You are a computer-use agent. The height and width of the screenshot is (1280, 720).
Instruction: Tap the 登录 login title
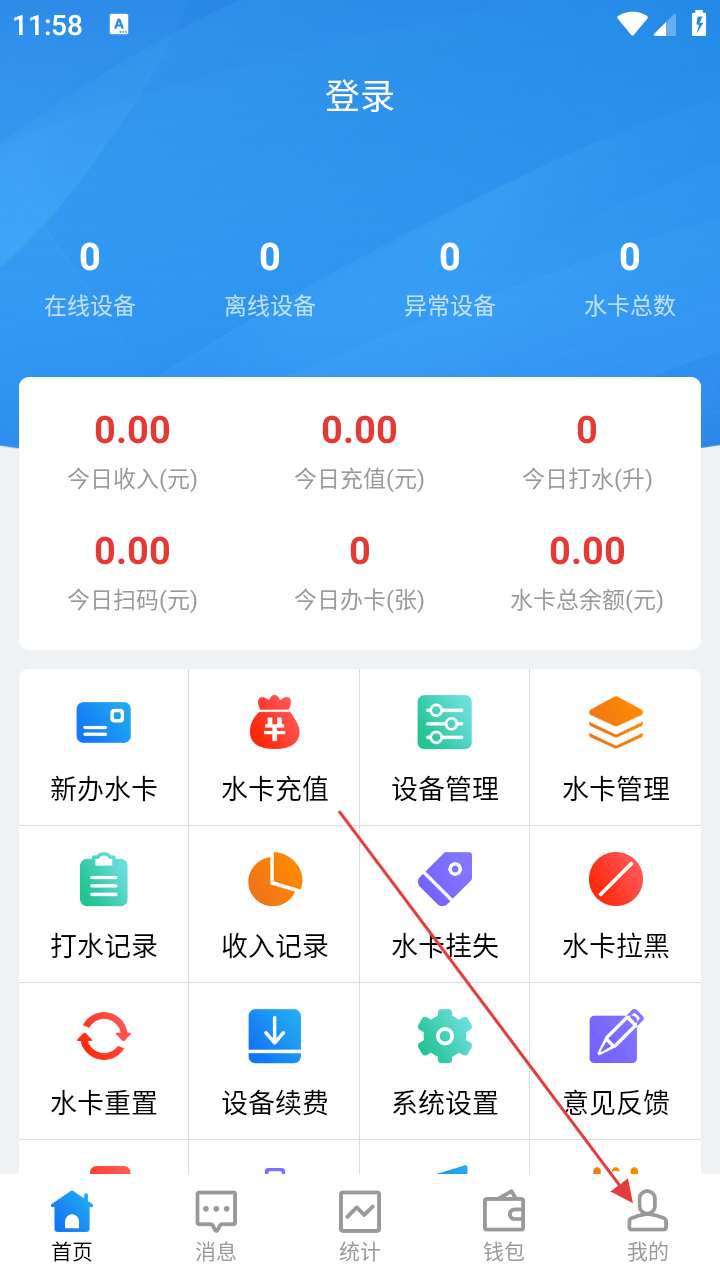click(360, 96)
